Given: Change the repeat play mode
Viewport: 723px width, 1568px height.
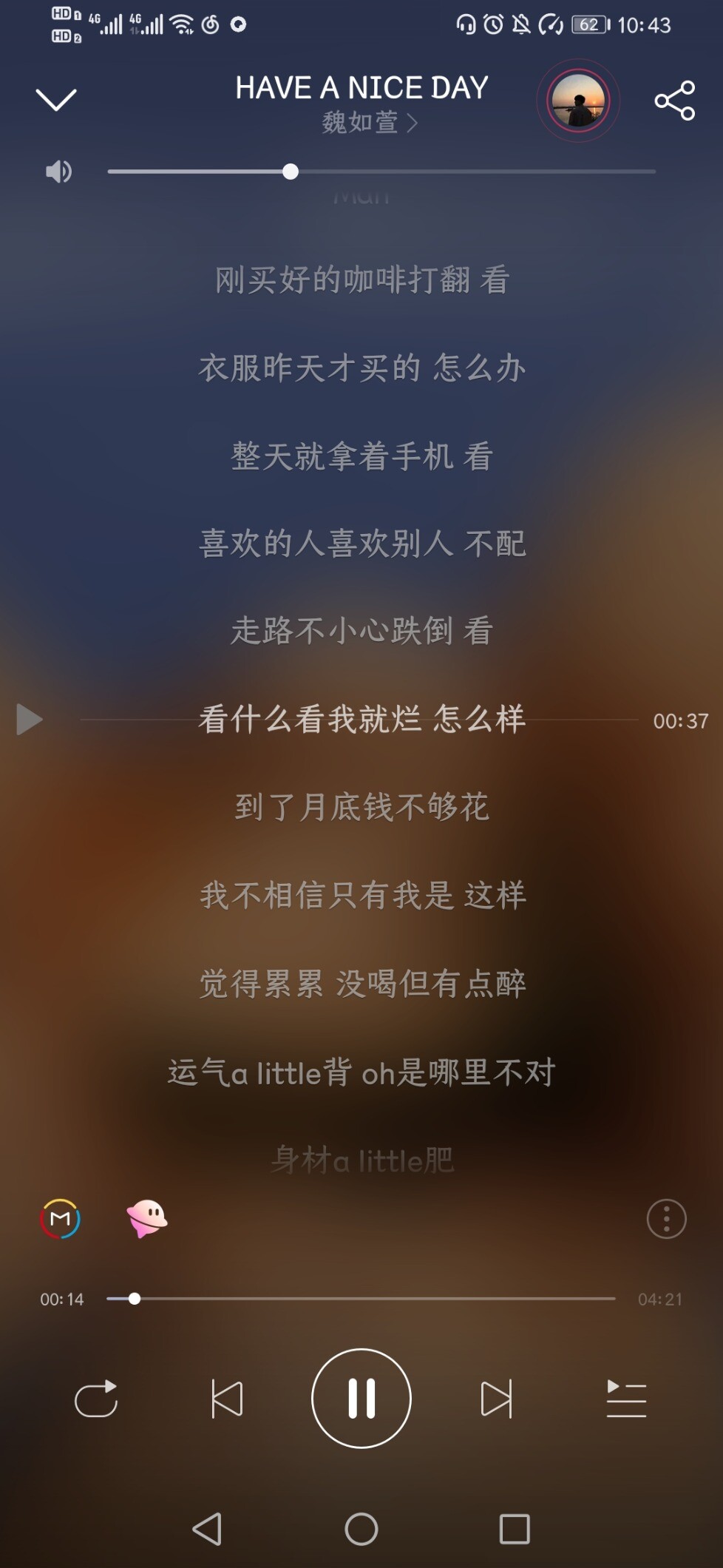Looking at the screenshot, I should pyautogui.click(x=96, y=1399).
